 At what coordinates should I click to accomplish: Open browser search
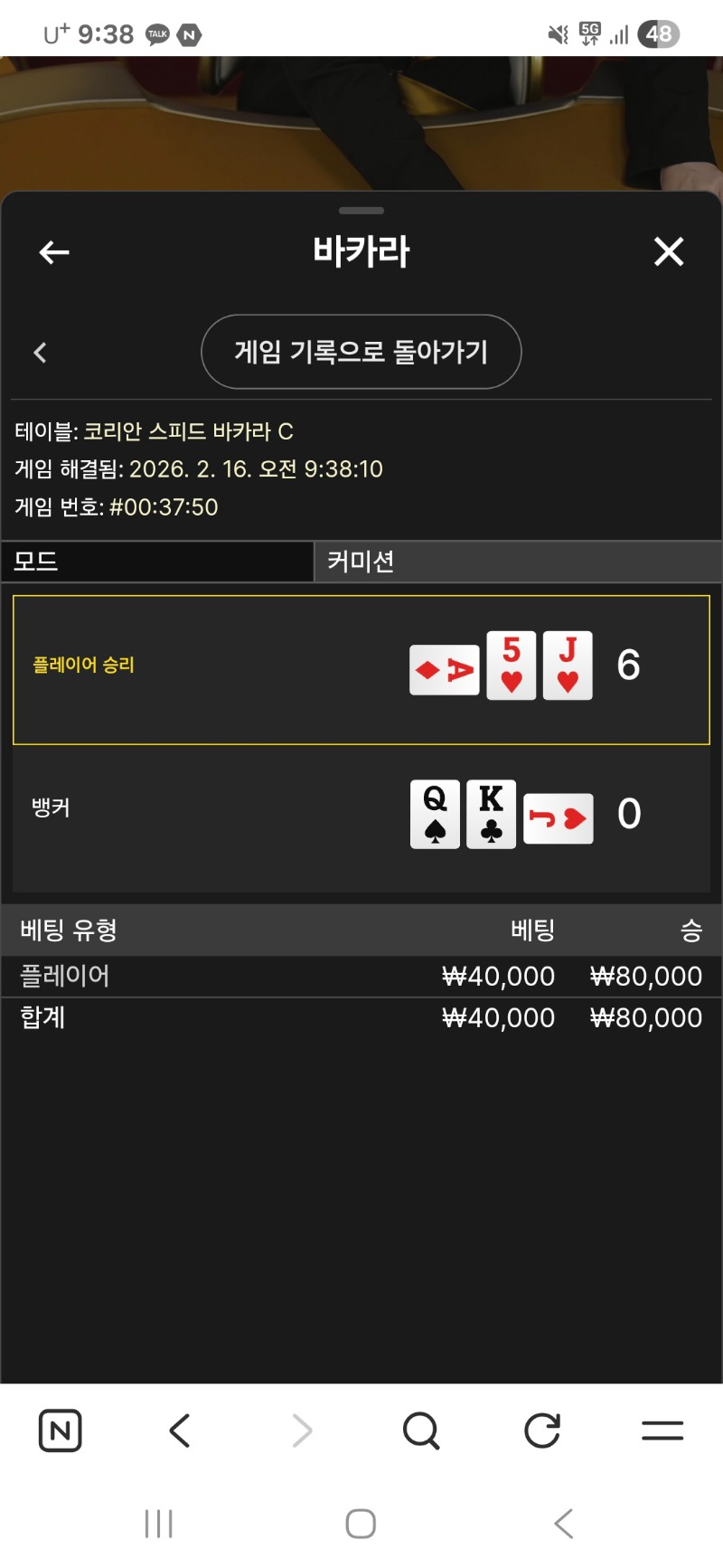[421, 1431]
